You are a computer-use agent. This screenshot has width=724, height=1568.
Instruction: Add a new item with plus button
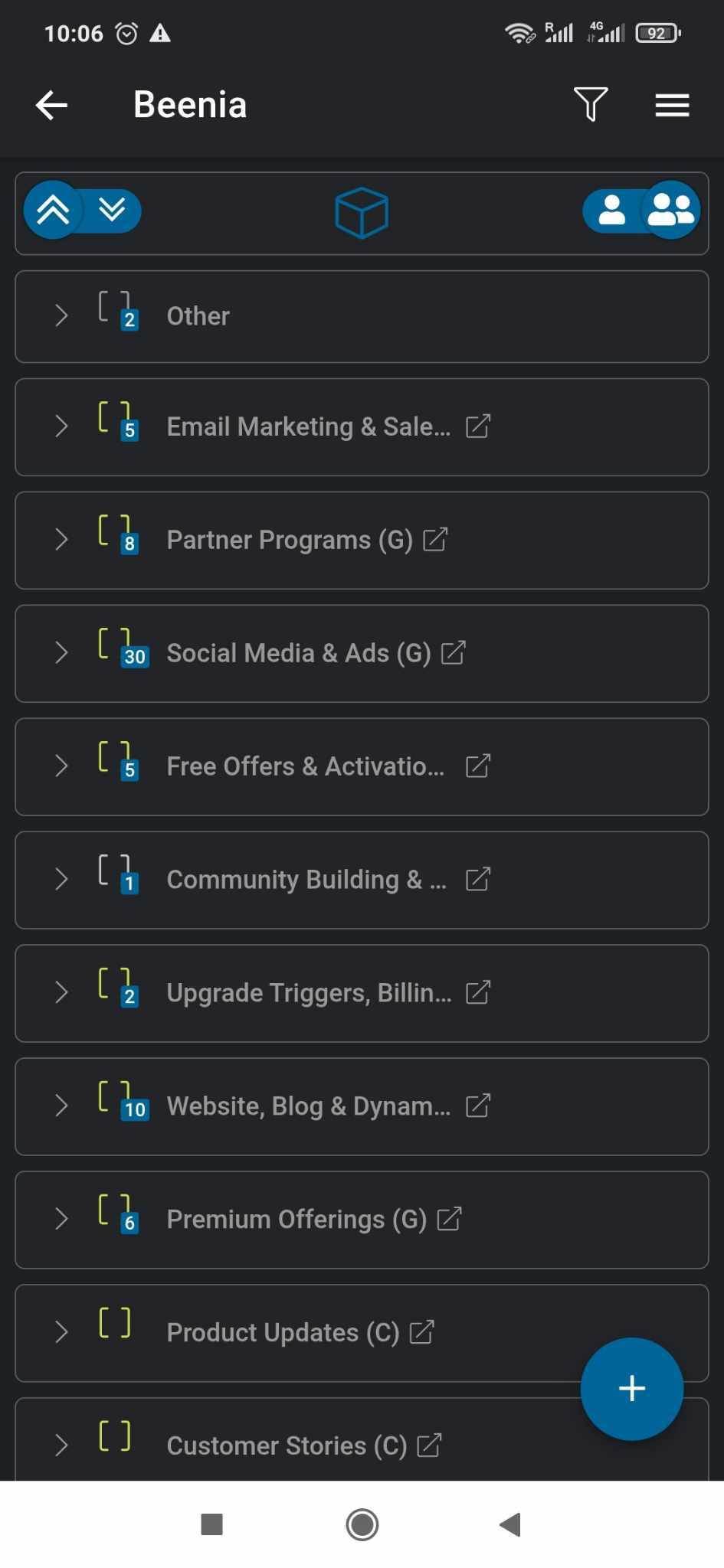pyautogui.click(x=631, y=1388)
